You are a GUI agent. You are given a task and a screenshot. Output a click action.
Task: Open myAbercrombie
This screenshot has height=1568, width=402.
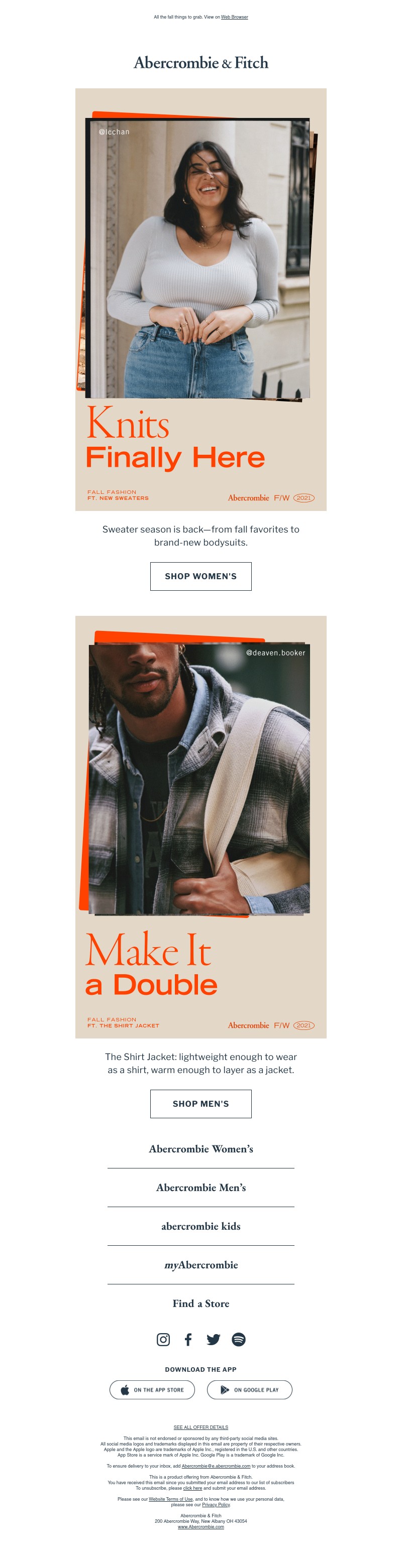coord(200,1264)
